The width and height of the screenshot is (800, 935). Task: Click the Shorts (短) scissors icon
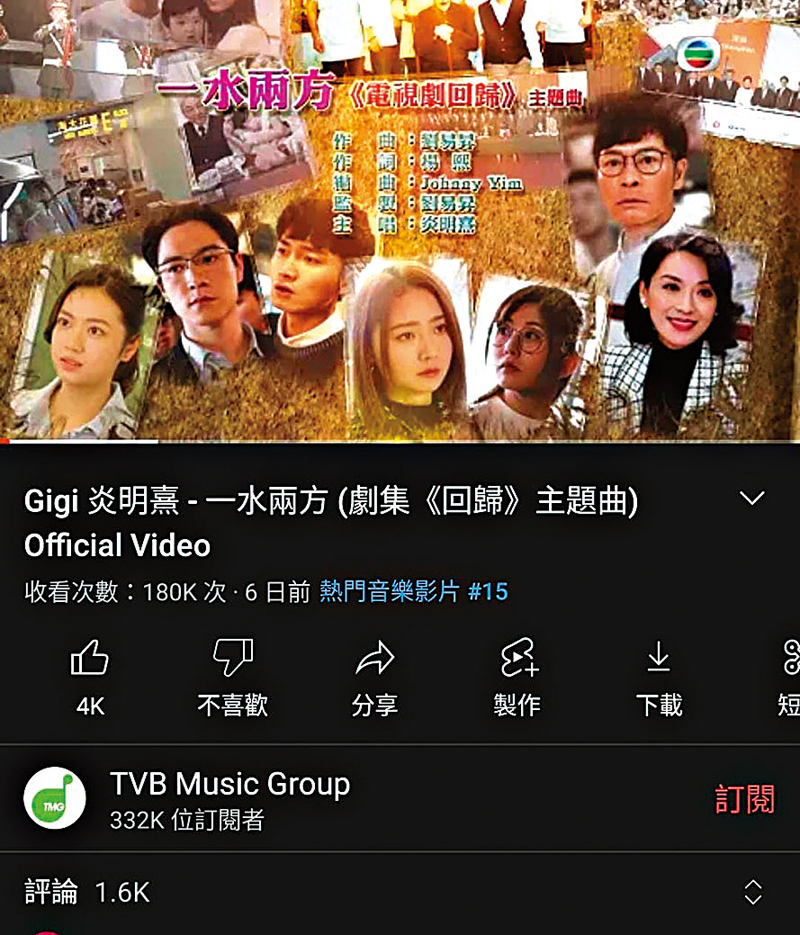[790, 660]
